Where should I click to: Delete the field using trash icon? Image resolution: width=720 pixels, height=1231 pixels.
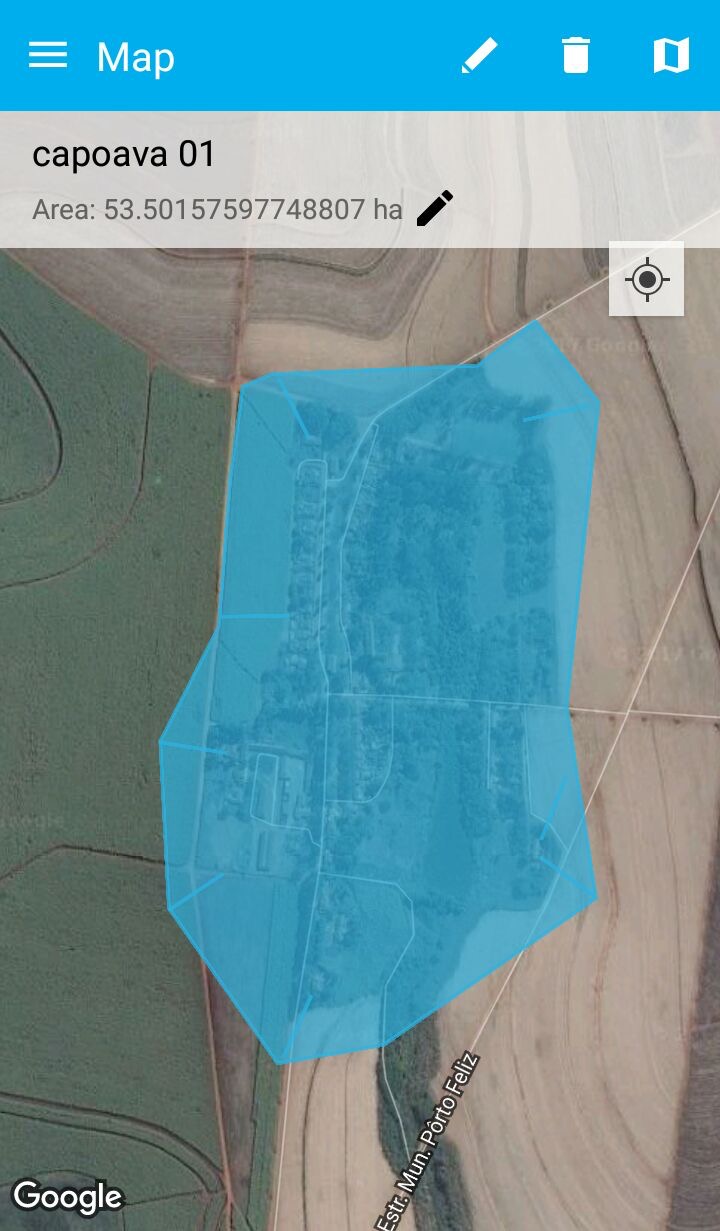[x=576, y=56]
